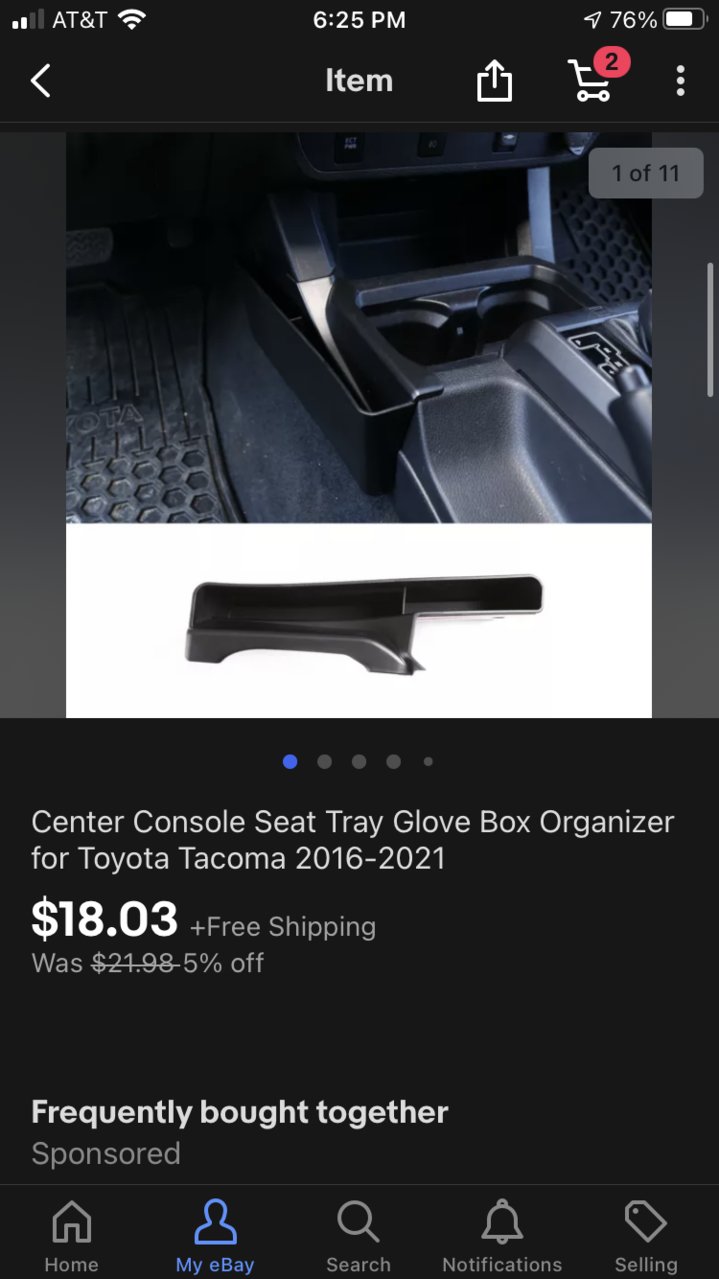Viewport: 719px width, 1279px height.
Task: Open the shopping cart with 2 items
Action: 598,76
